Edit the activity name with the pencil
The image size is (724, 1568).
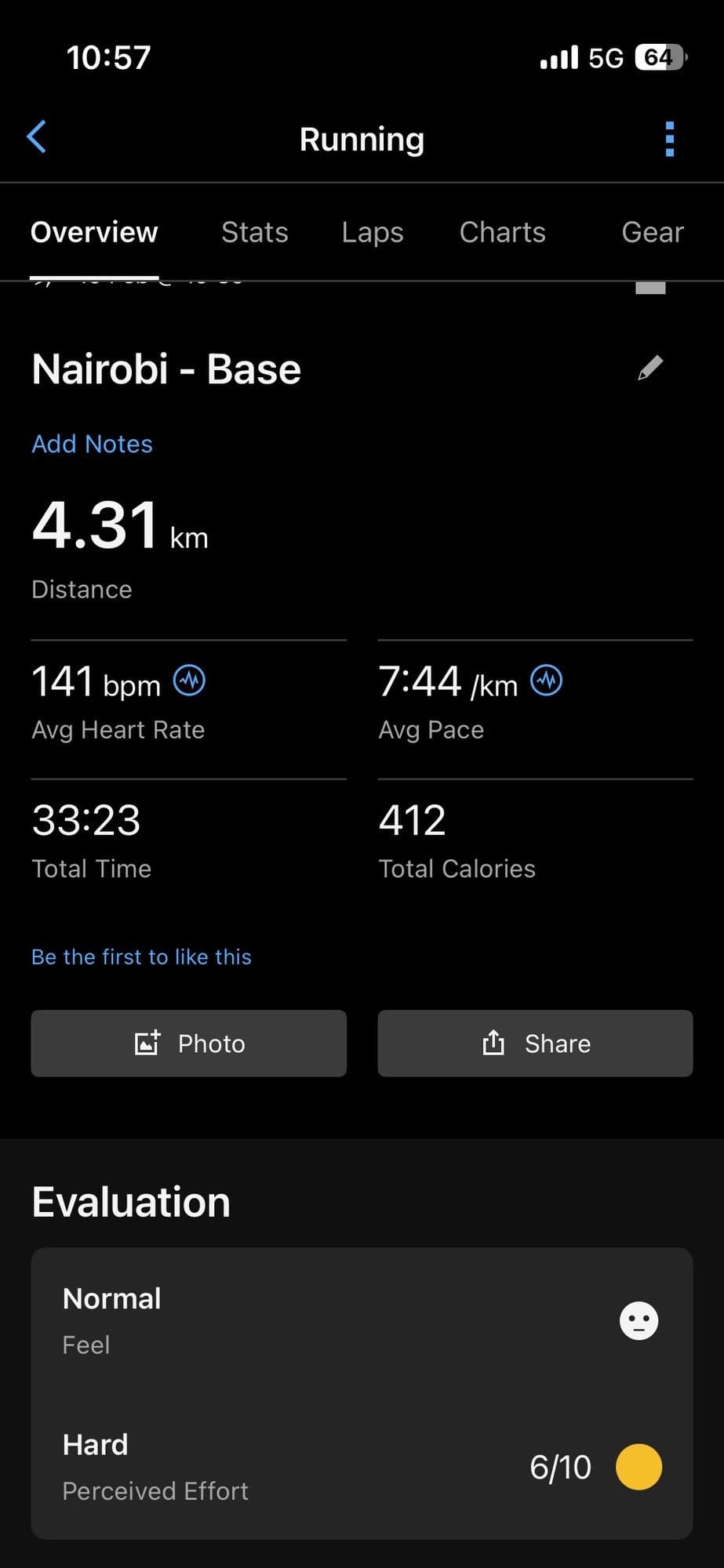(x=650, y=368)
